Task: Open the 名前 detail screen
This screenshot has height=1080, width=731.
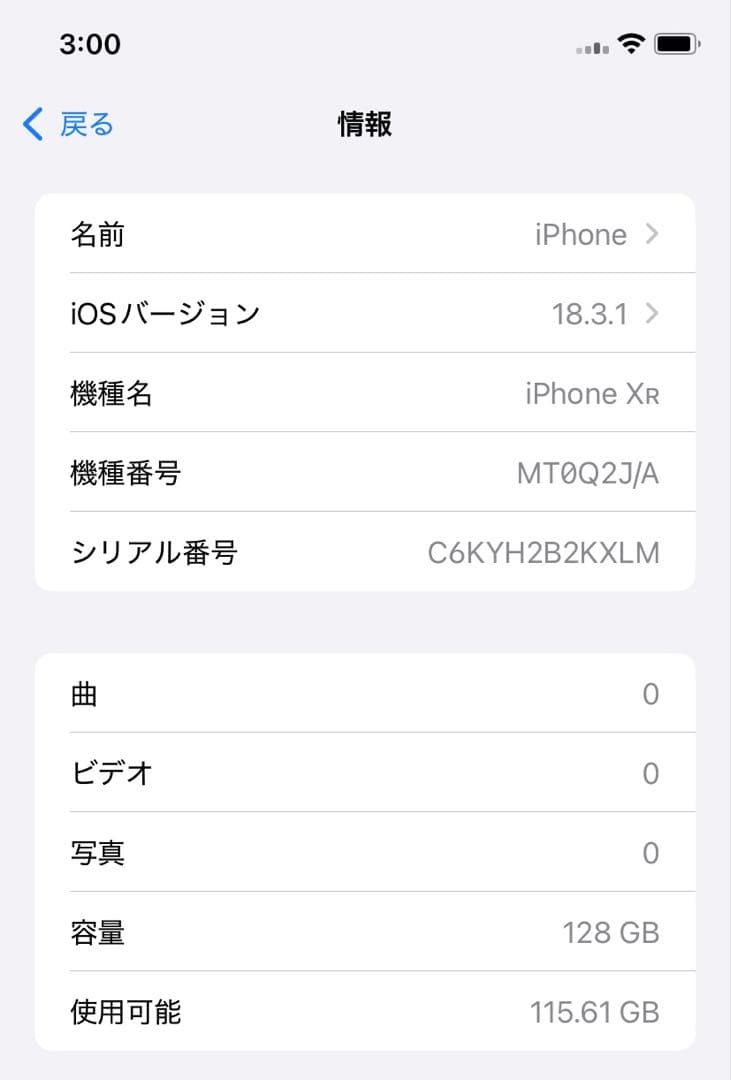Action: 365,234
